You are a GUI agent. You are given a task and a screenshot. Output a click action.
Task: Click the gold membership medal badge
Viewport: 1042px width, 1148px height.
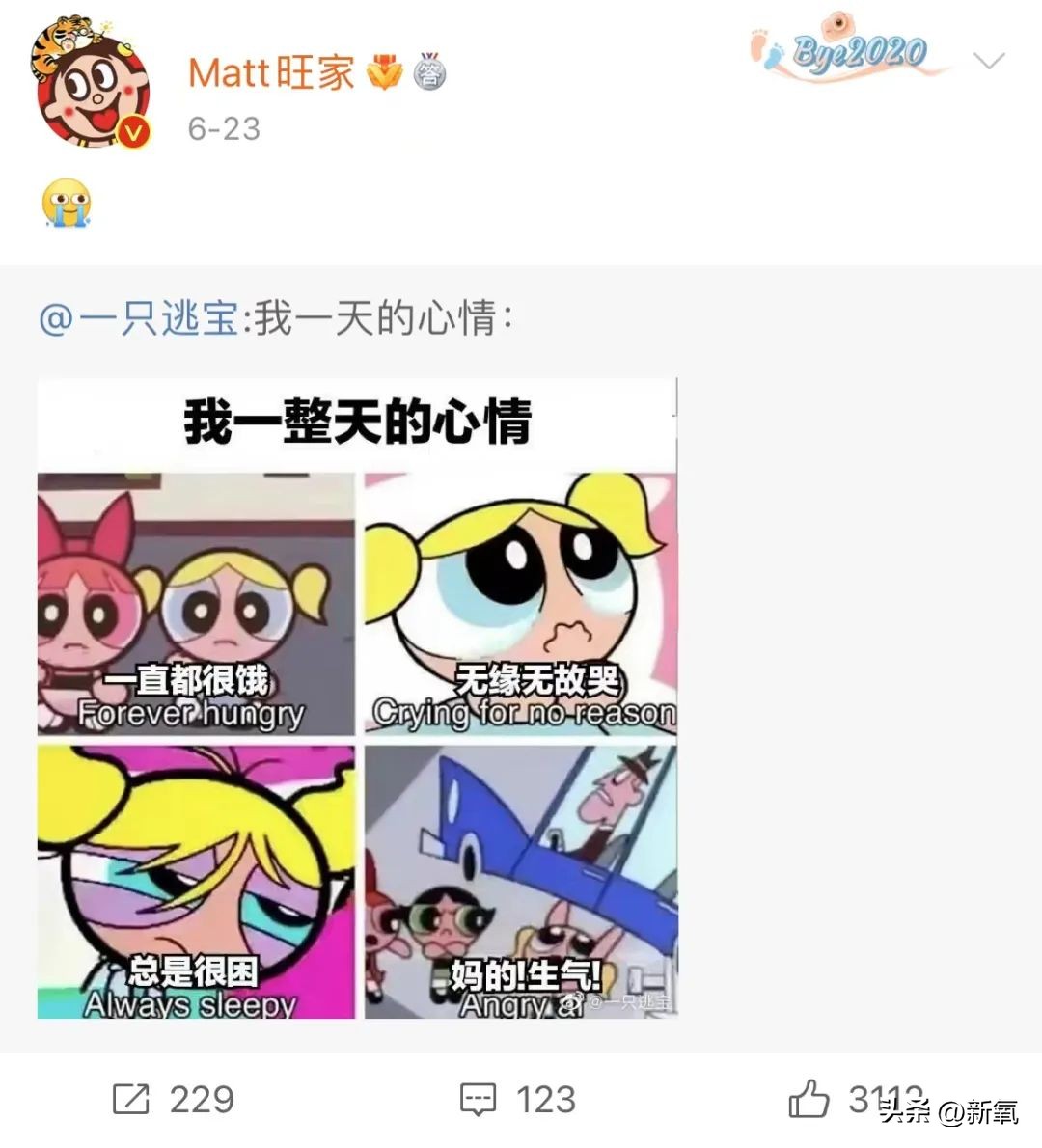(x=384, y=73)
